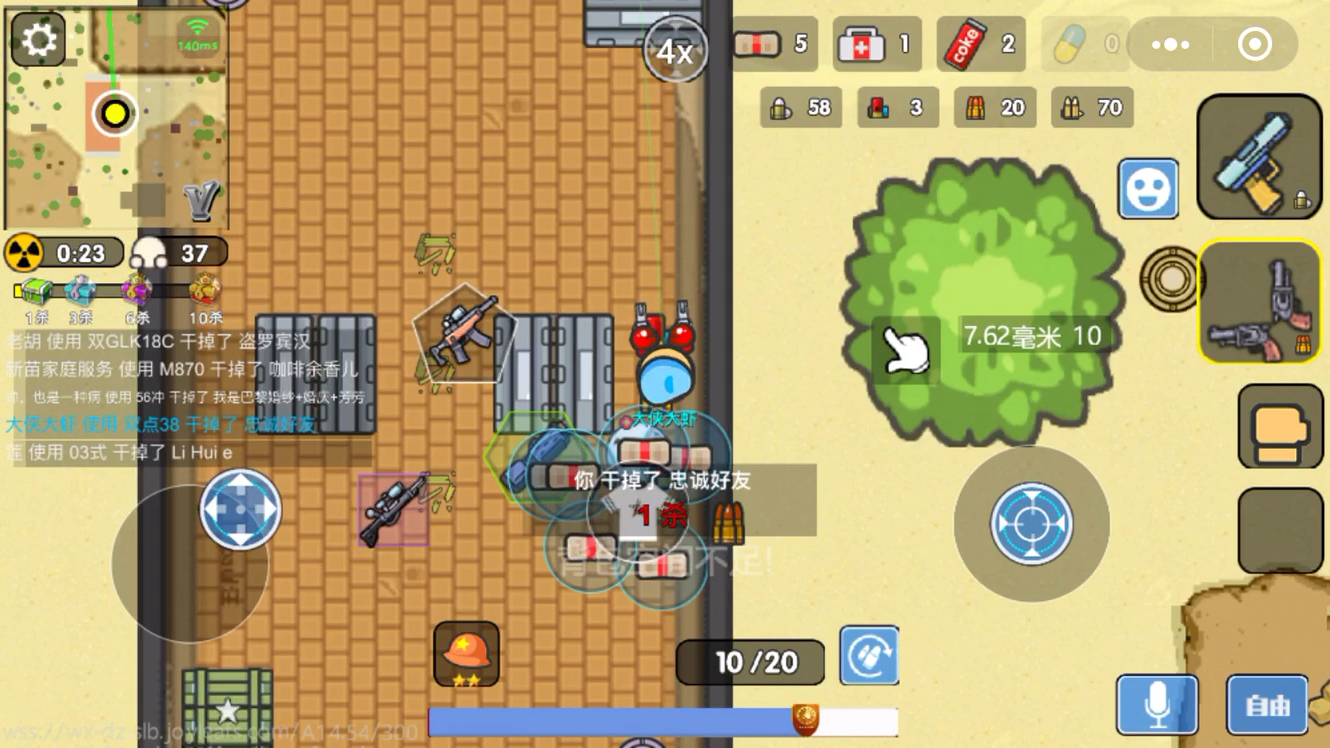
Task: Open the settings gear
Action: click(x=38, y=40)
